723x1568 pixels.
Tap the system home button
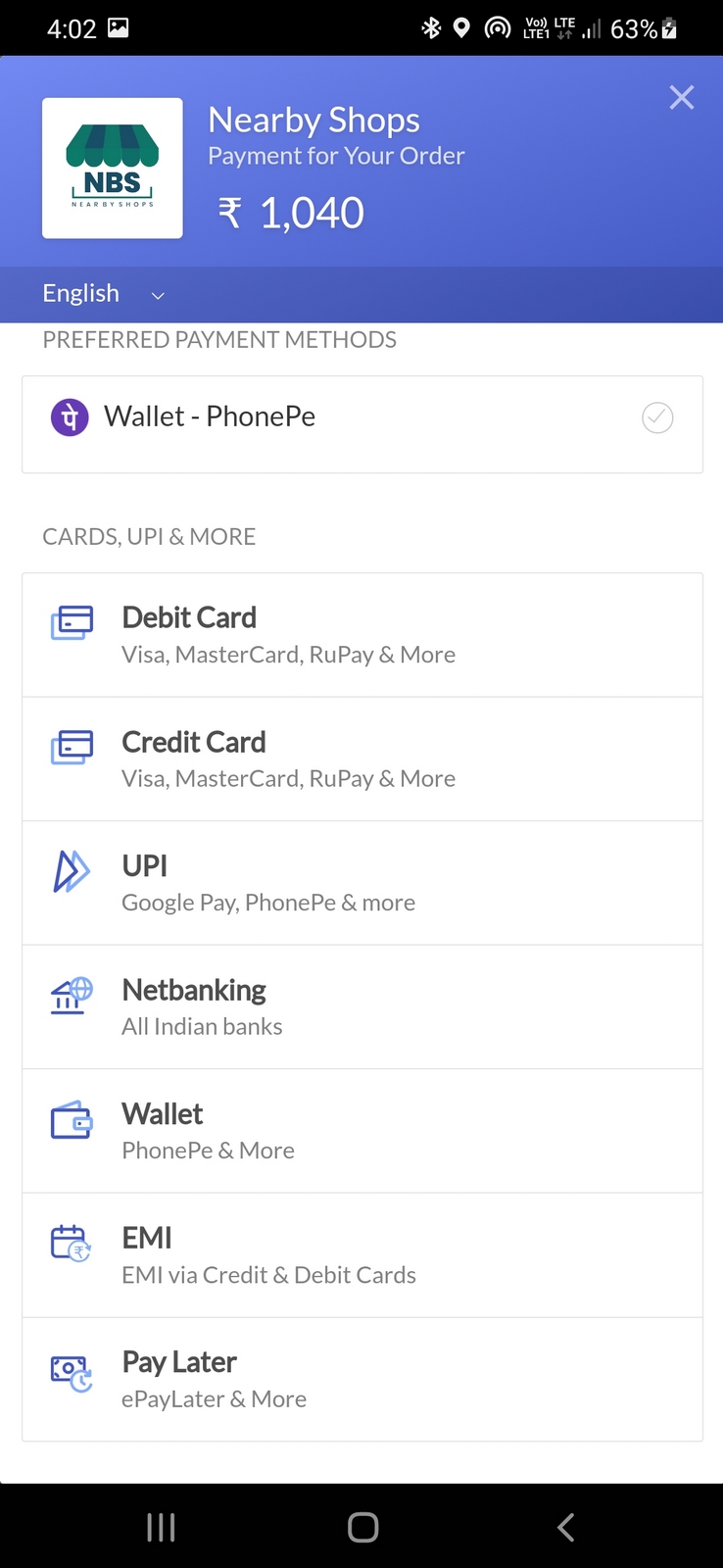tap(362, 1527)
